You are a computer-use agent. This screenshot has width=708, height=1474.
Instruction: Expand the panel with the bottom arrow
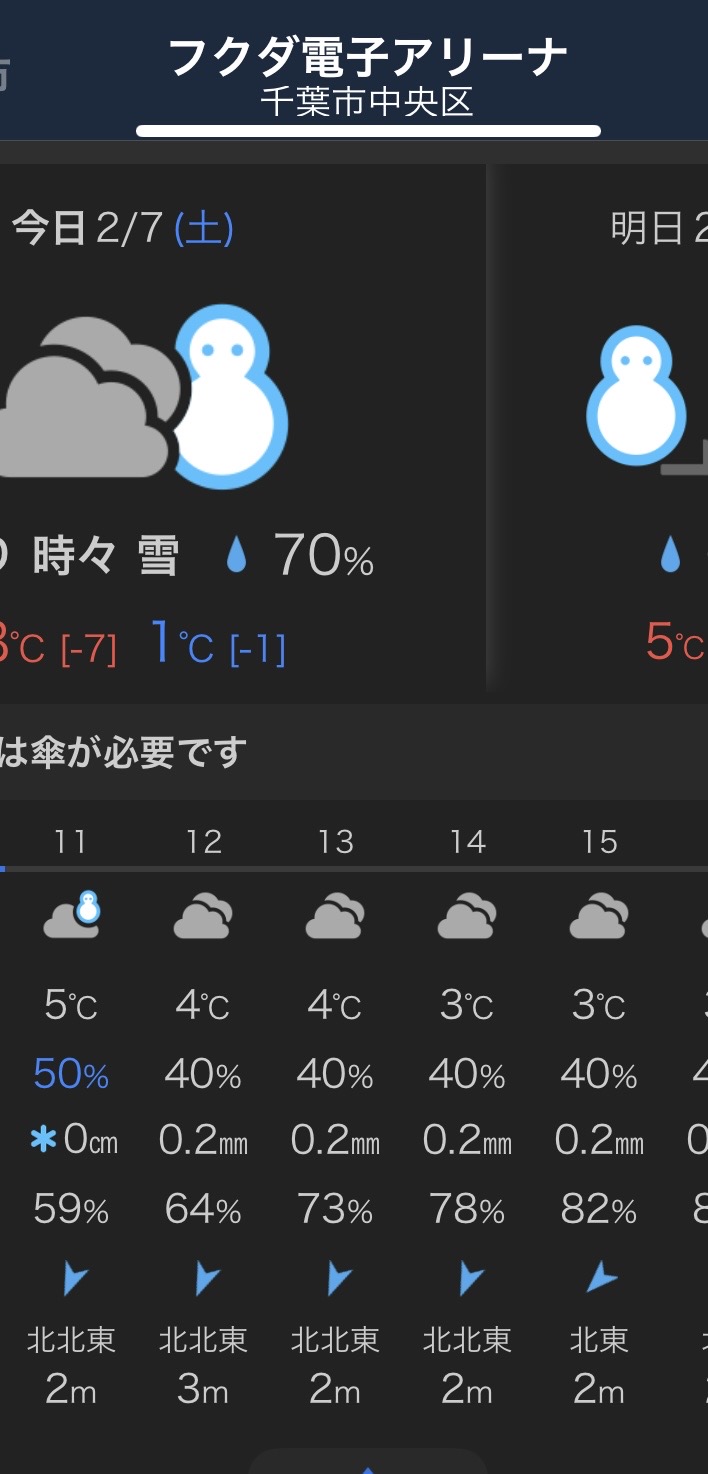(x=368, y=1464)
